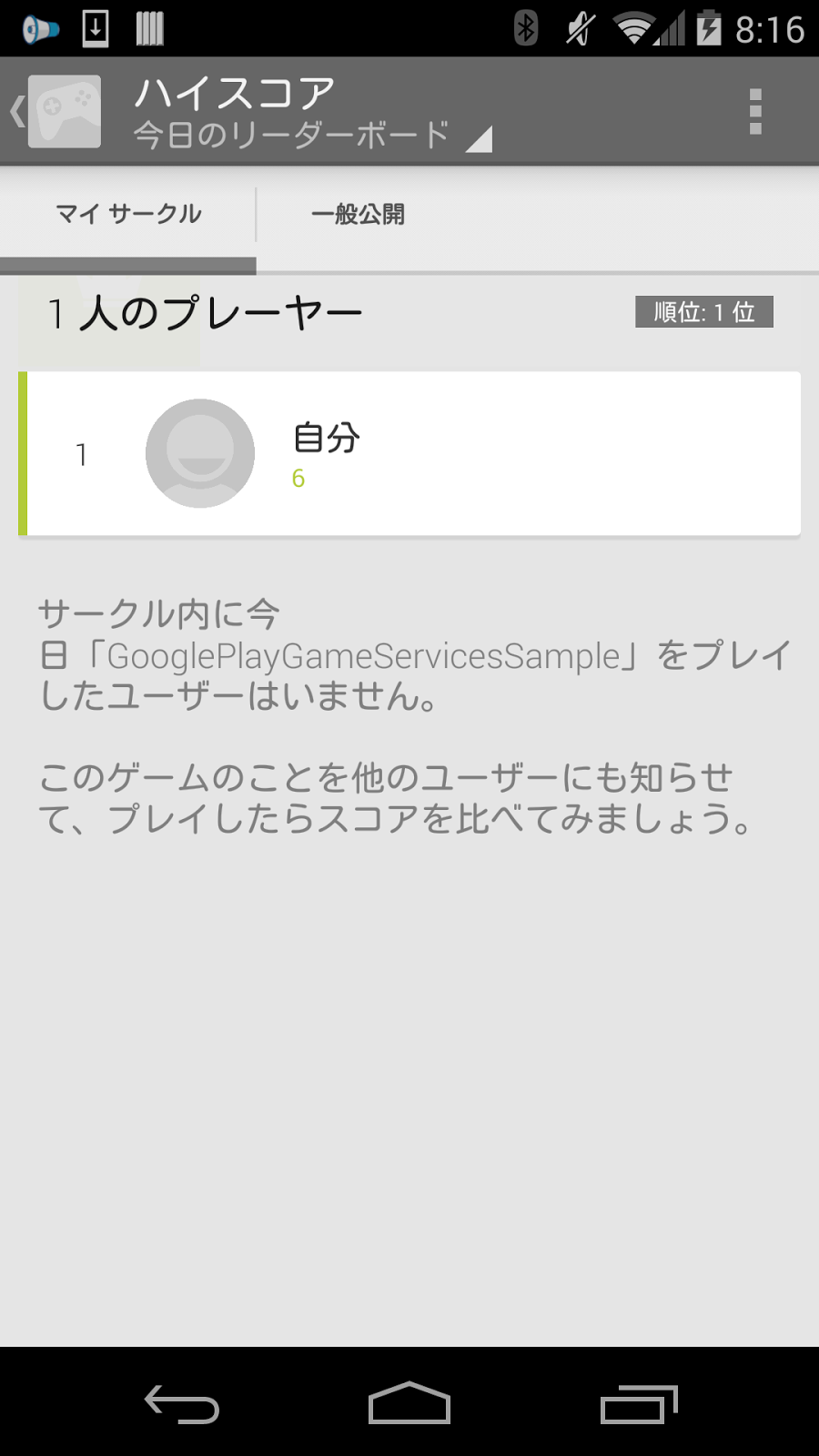Switch to the マイ サークル tab
Image resolution: width=819 pixels, height=1456 pixels.
(x=128, y=215)
